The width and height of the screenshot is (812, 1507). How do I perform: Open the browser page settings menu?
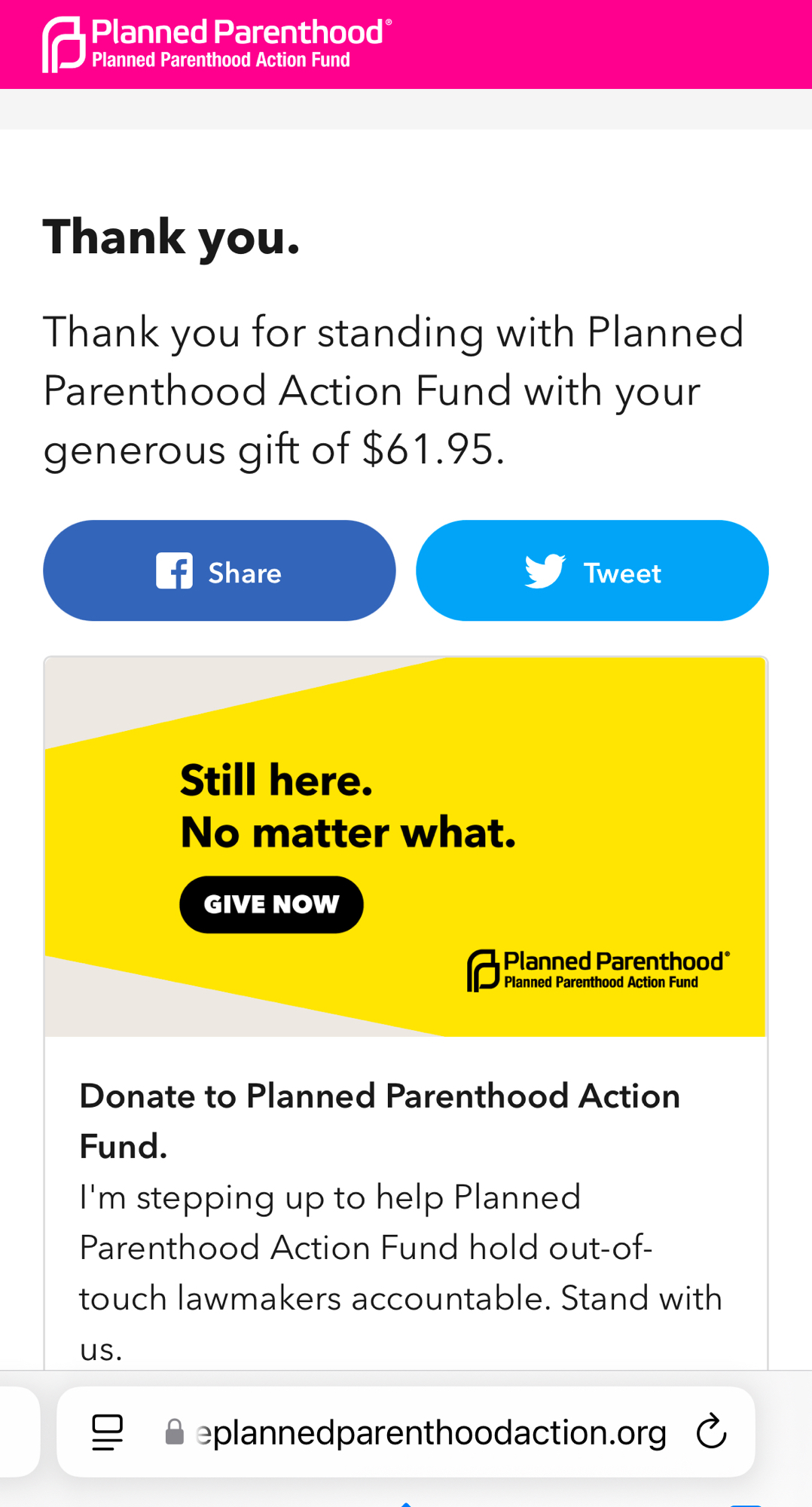tap(107, 1432)
